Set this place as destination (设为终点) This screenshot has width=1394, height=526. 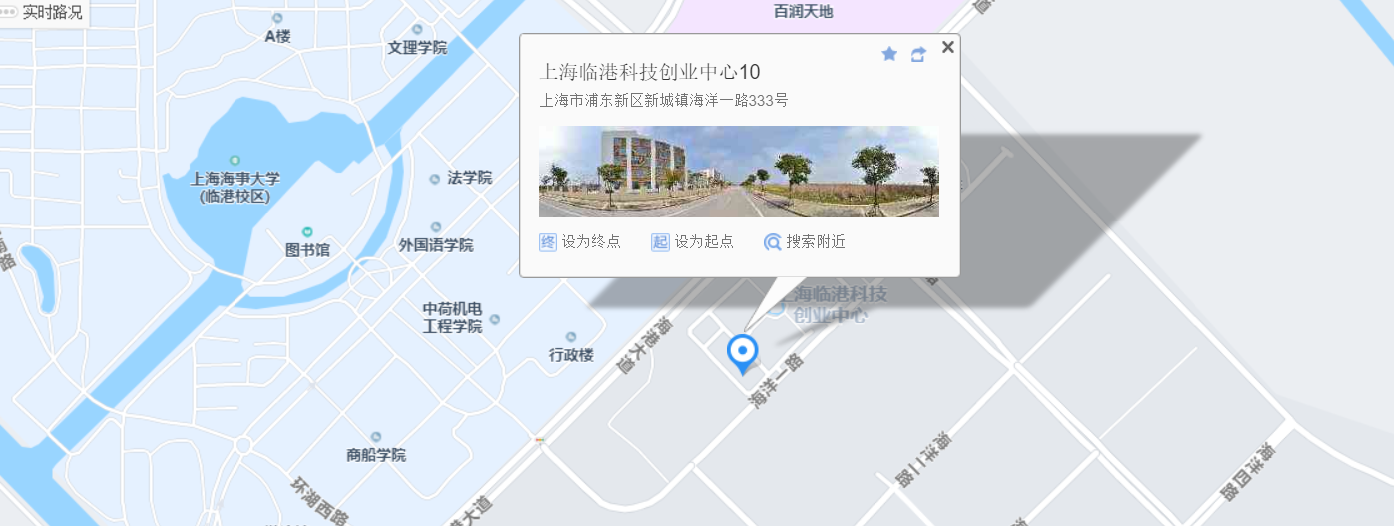point(581,242)
